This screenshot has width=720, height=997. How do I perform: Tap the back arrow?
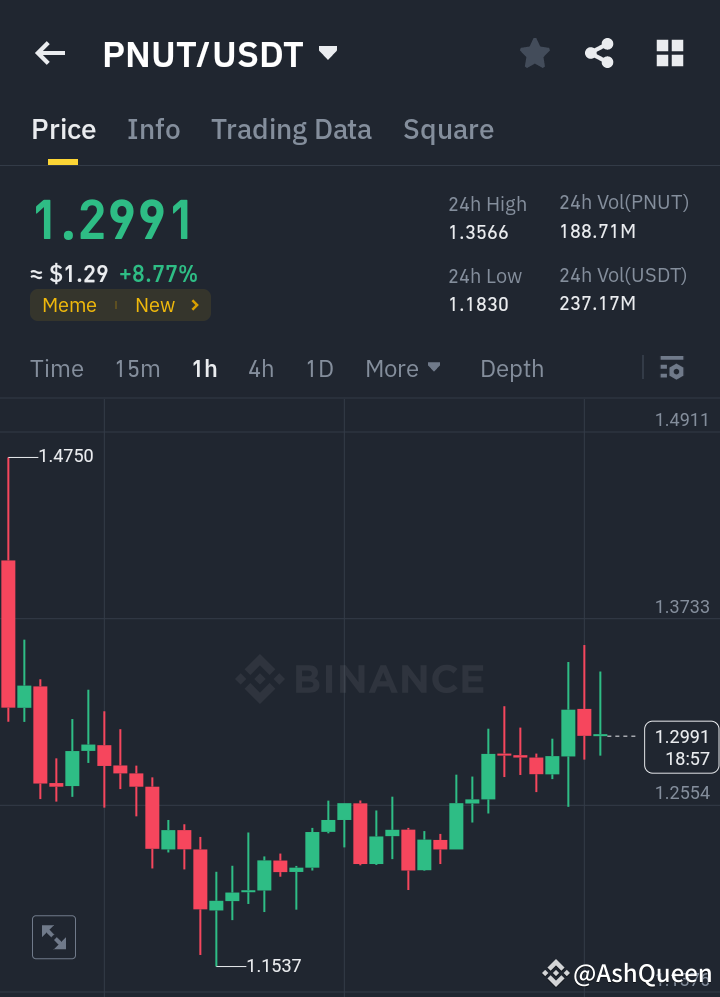point(49,53)
